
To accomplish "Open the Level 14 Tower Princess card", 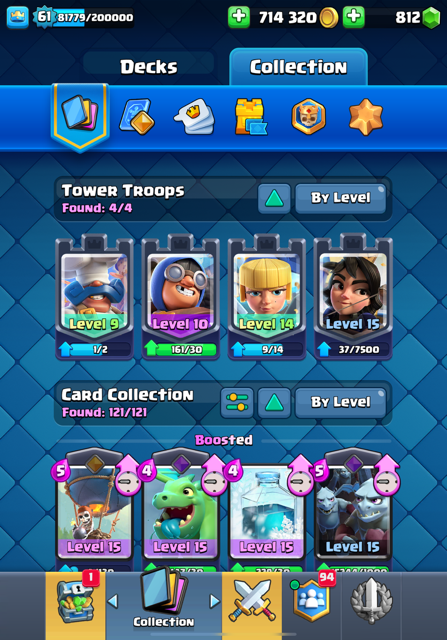I will (x=267, y=297).
